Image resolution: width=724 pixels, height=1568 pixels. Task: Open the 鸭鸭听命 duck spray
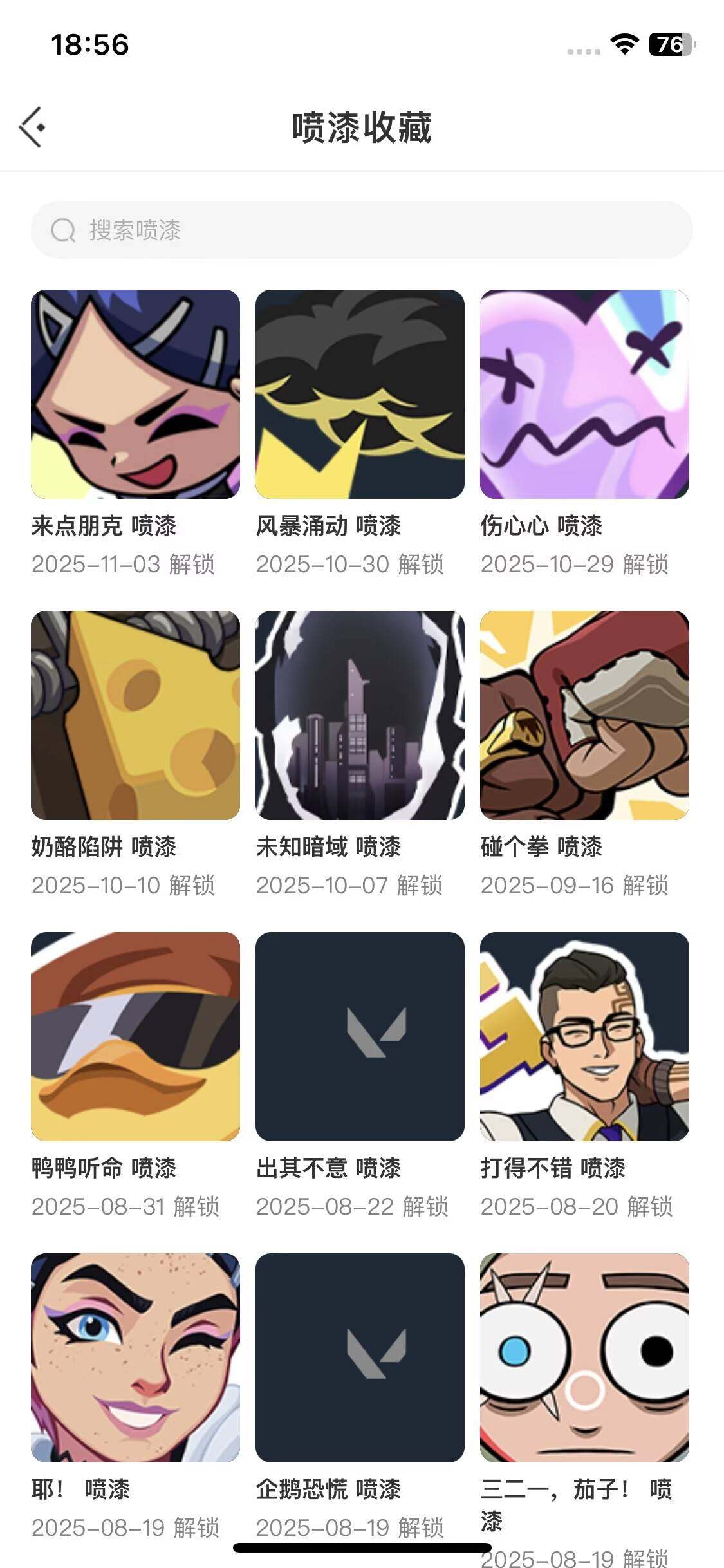[x=135, y=1038]
